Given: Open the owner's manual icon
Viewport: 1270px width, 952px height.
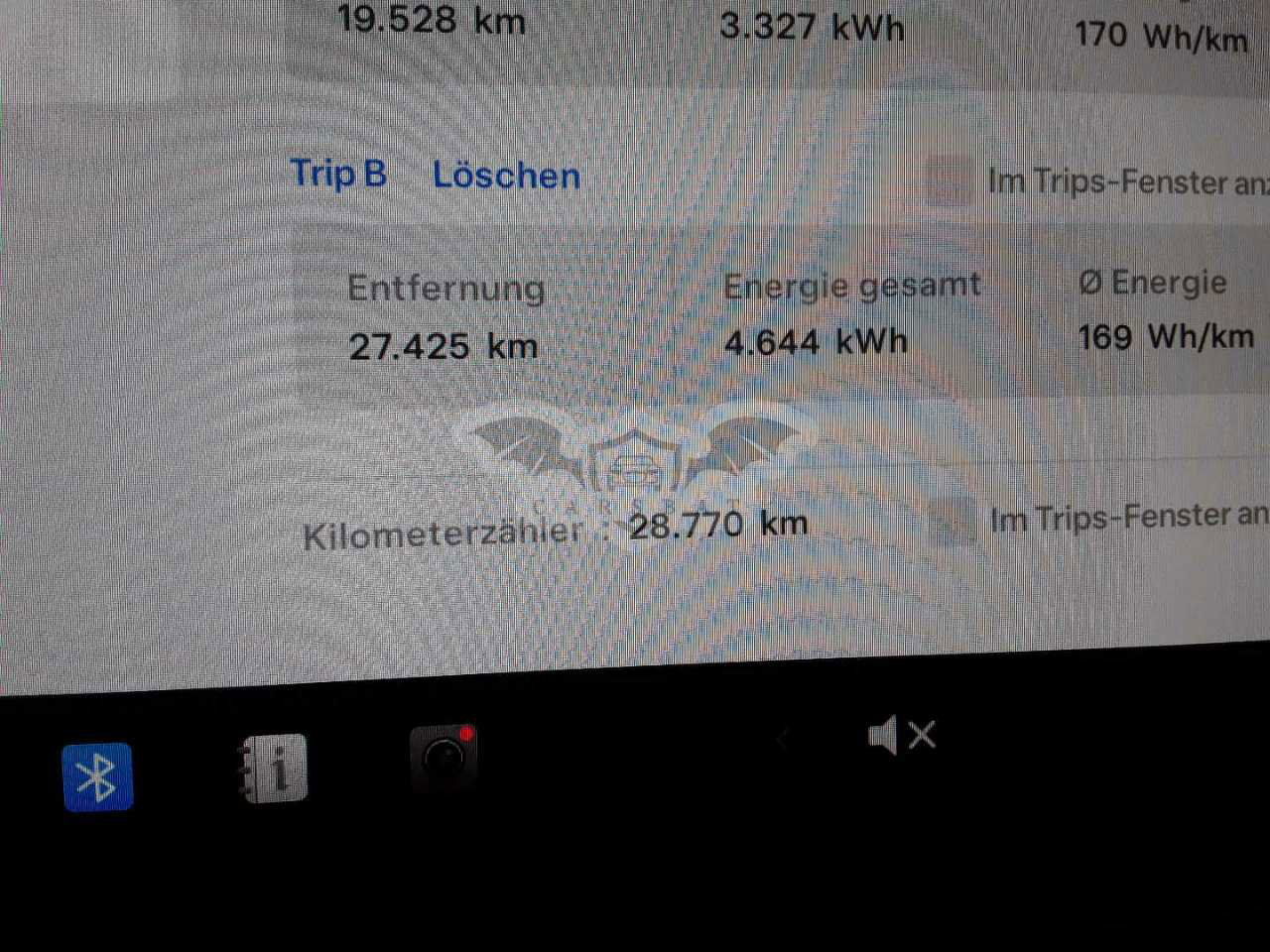Looking at the screenshot, I should [275, 768].
